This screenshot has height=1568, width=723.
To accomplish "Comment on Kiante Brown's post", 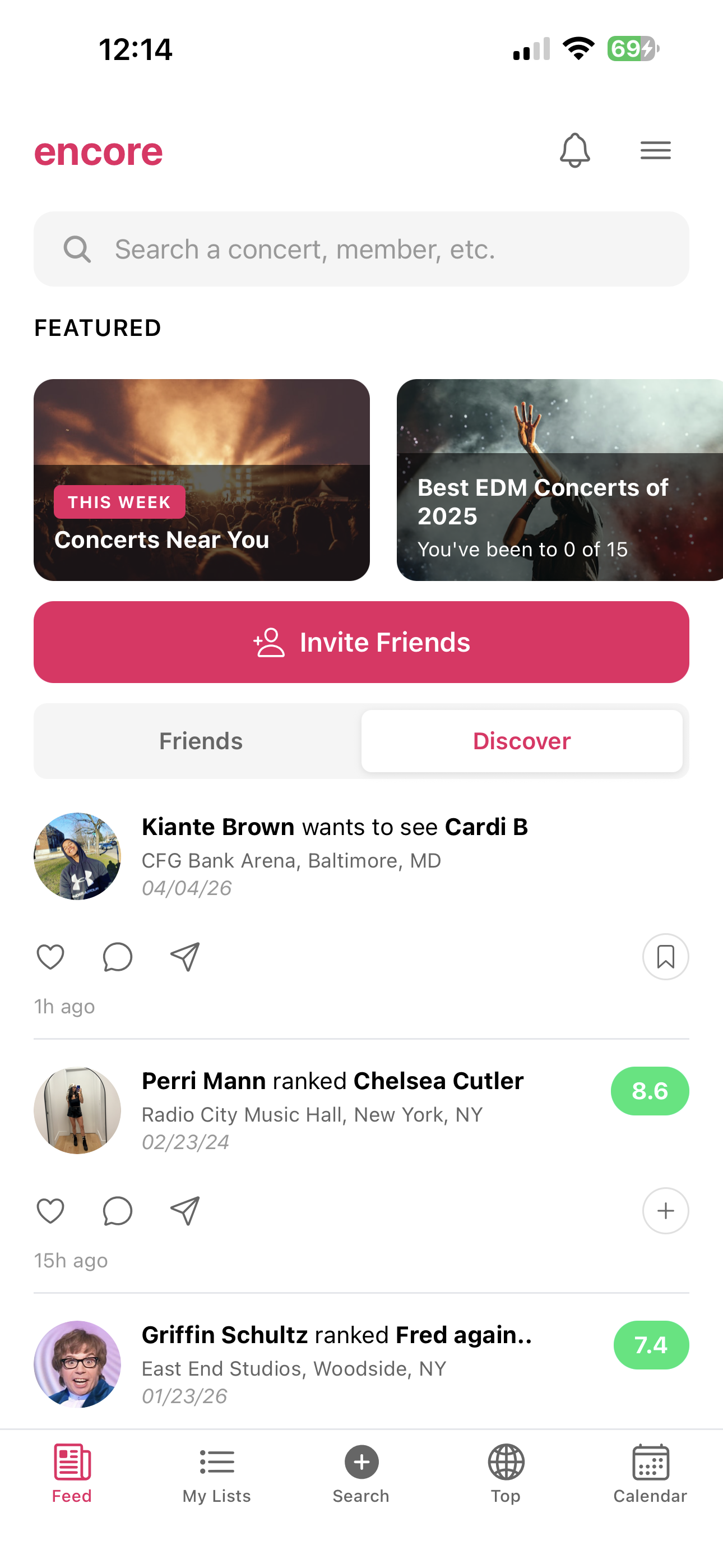I will coord(118,957).
